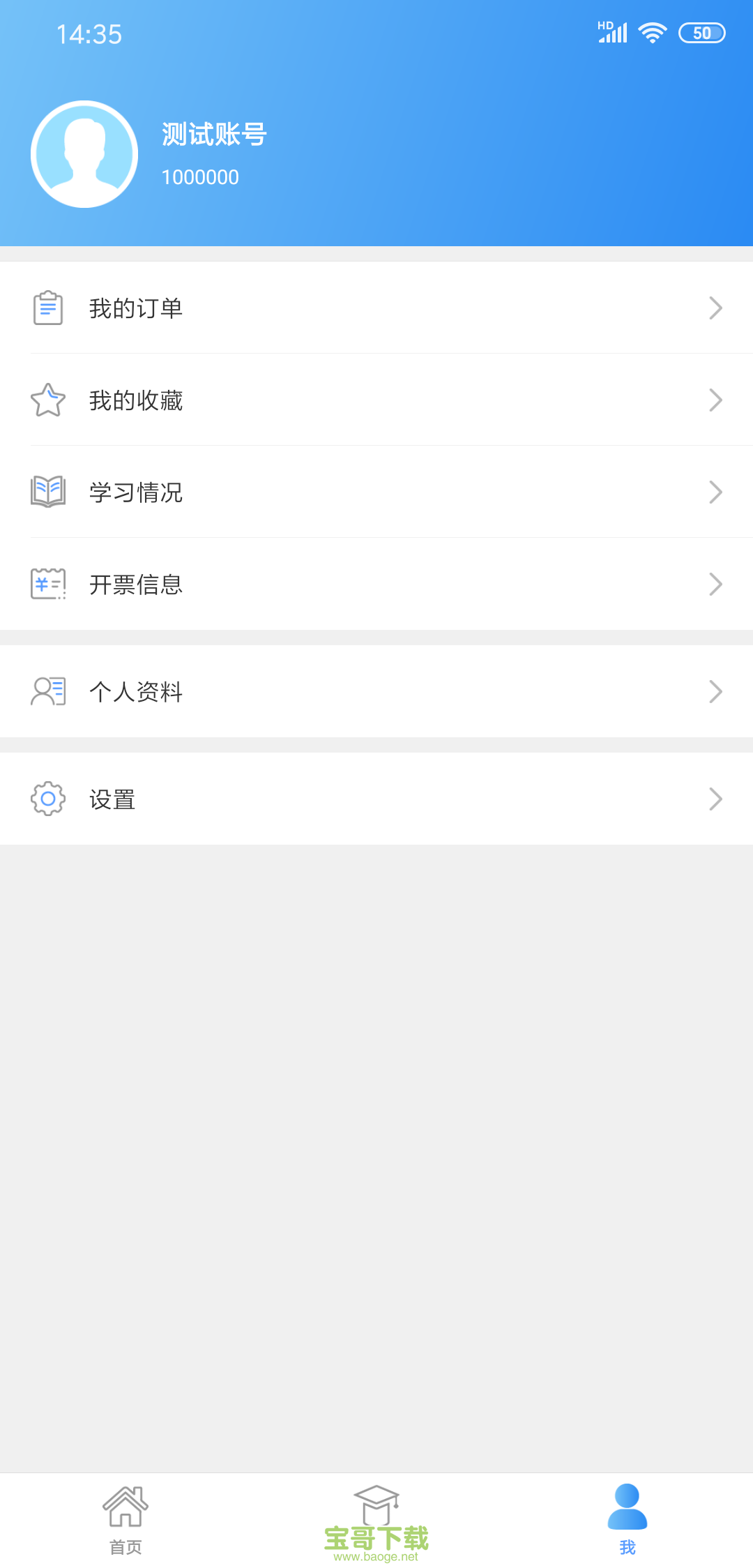Expand the 我的收藏 row chevron

tap(715, 400)
